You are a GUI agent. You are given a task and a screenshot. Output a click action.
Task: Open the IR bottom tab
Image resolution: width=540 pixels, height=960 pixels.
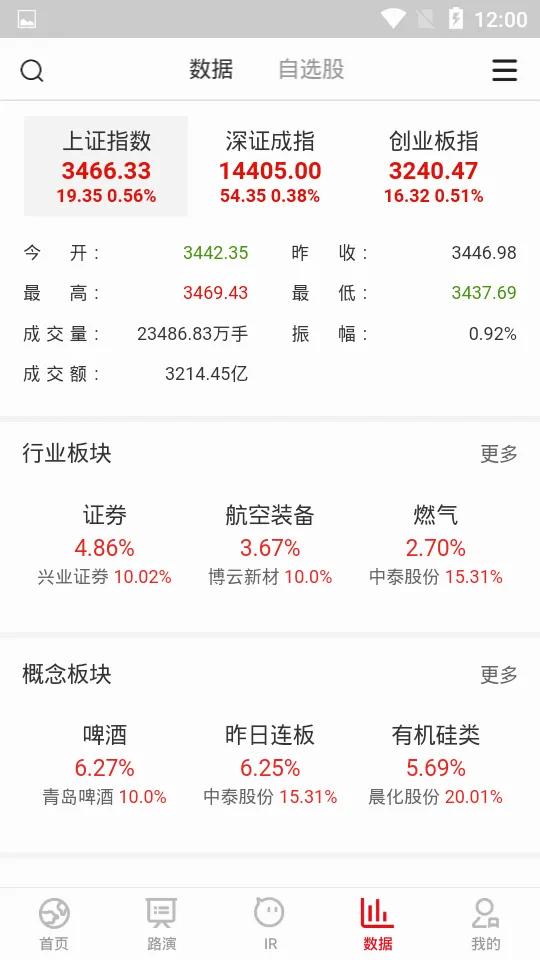pyautogui.click(x=270, y=924)
